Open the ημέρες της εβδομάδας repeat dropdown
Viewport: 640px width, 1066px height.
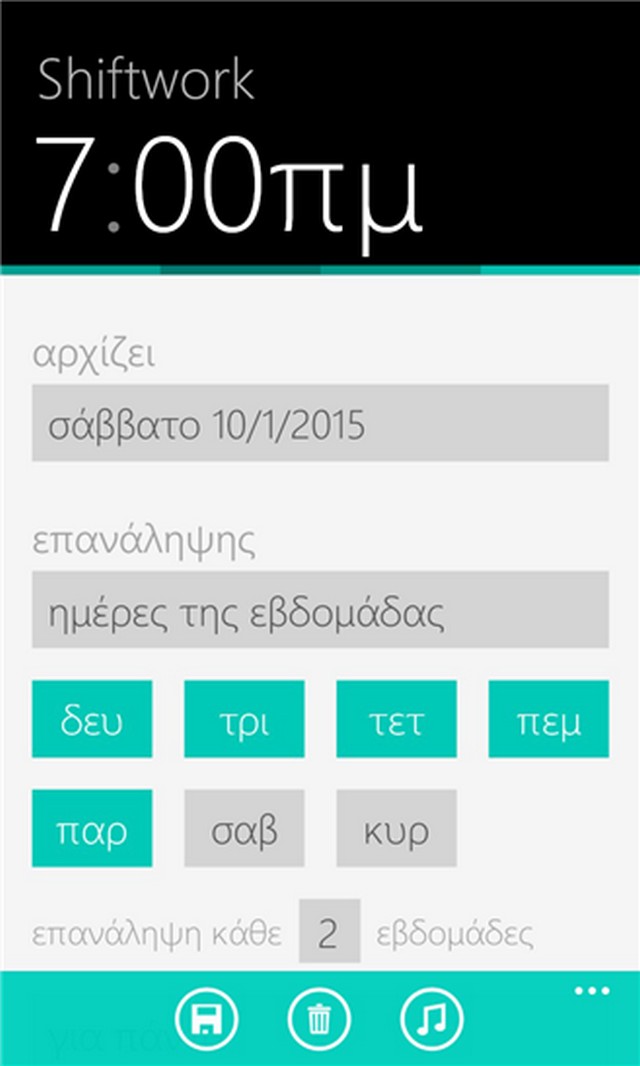pyautogui.click(x=320, y=610)
